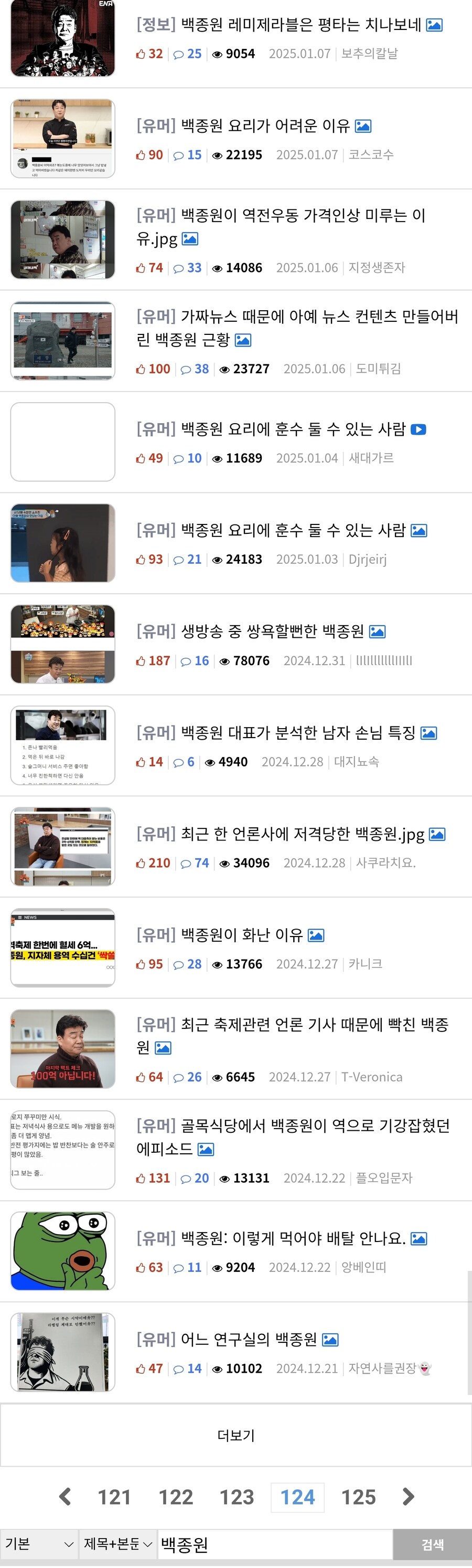
Task: Open post 최근 한 언론사에 저격당한 백종원.jpg
Action: (x=281, y=834)
